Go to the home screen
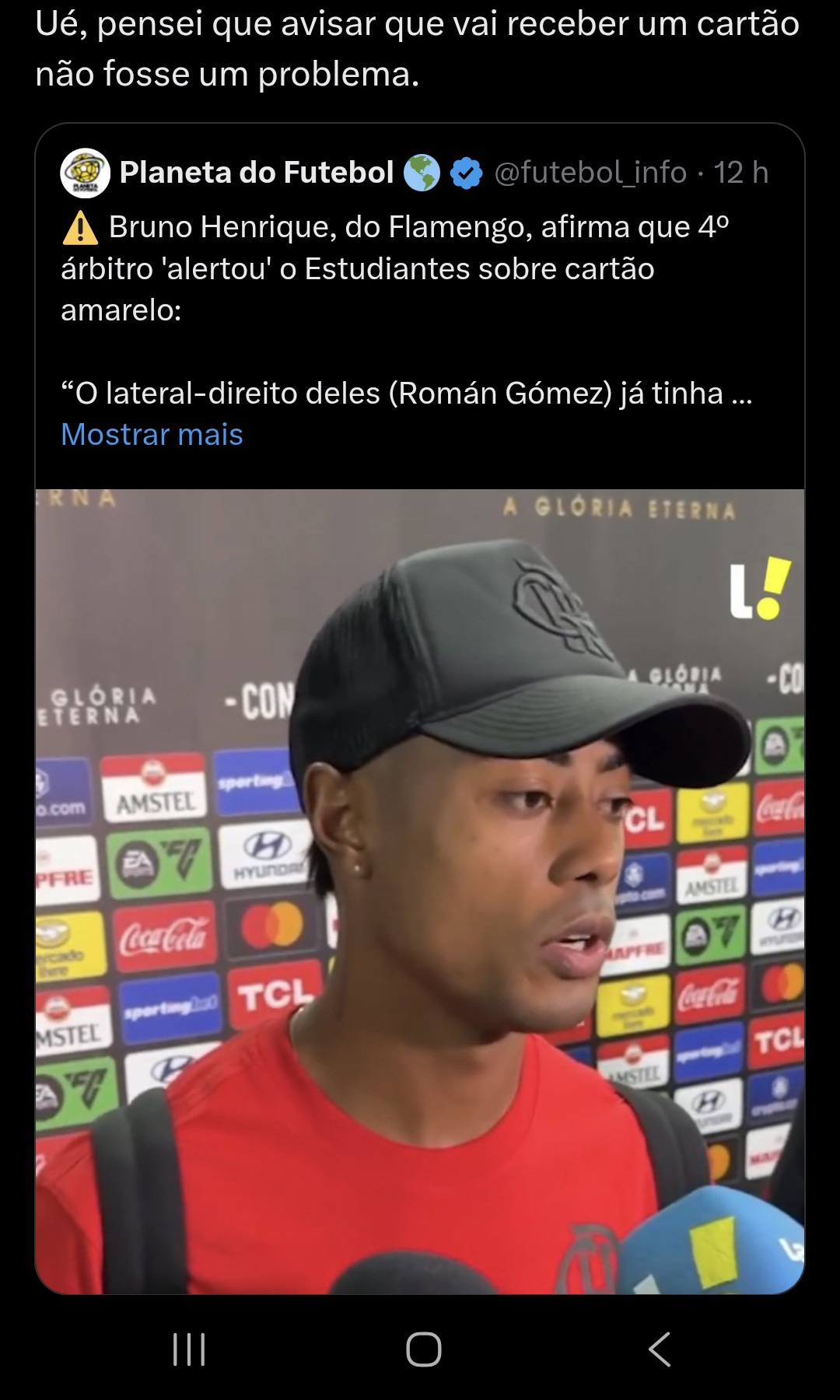 [x=424, y=1349]
